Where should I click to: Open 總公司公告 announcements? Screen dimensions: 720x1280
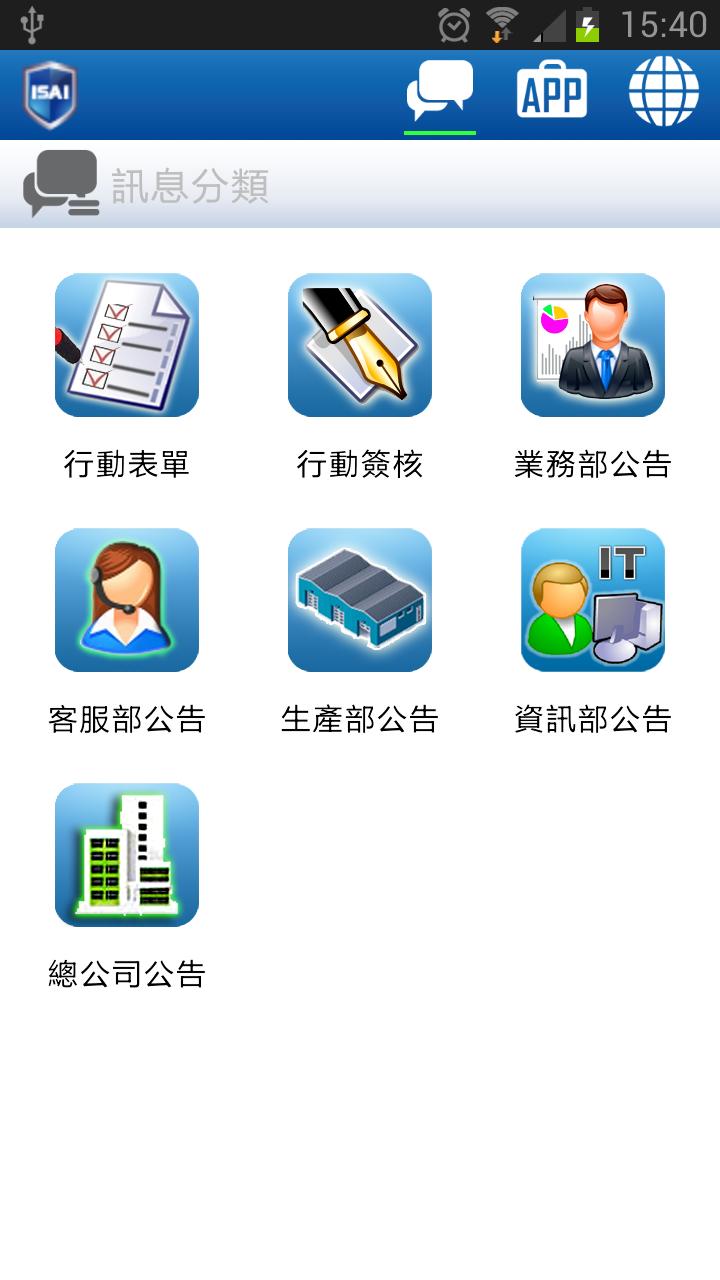[127, 855]
